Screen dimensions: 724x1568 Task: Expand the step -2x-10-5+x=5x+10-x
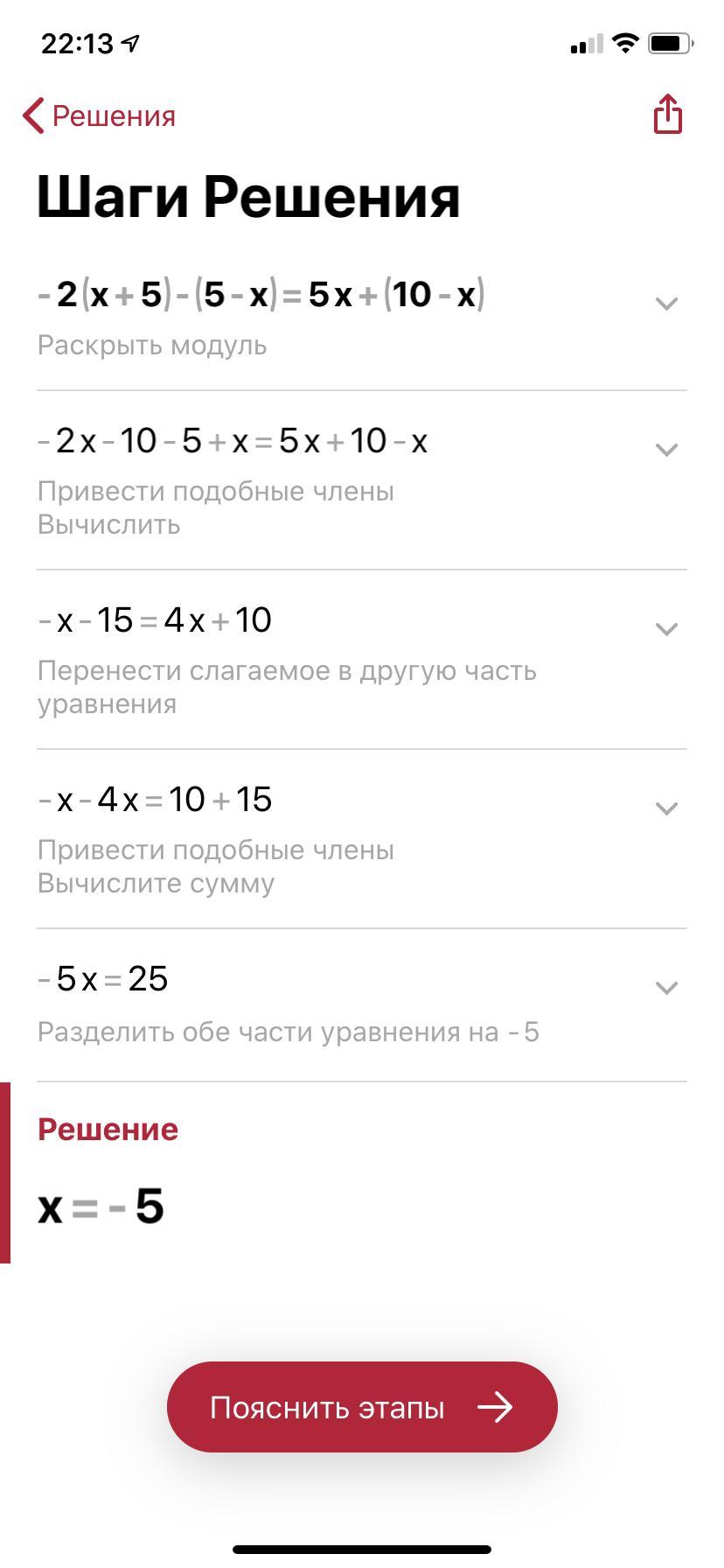pyautogui.click(x=666, y=450)
